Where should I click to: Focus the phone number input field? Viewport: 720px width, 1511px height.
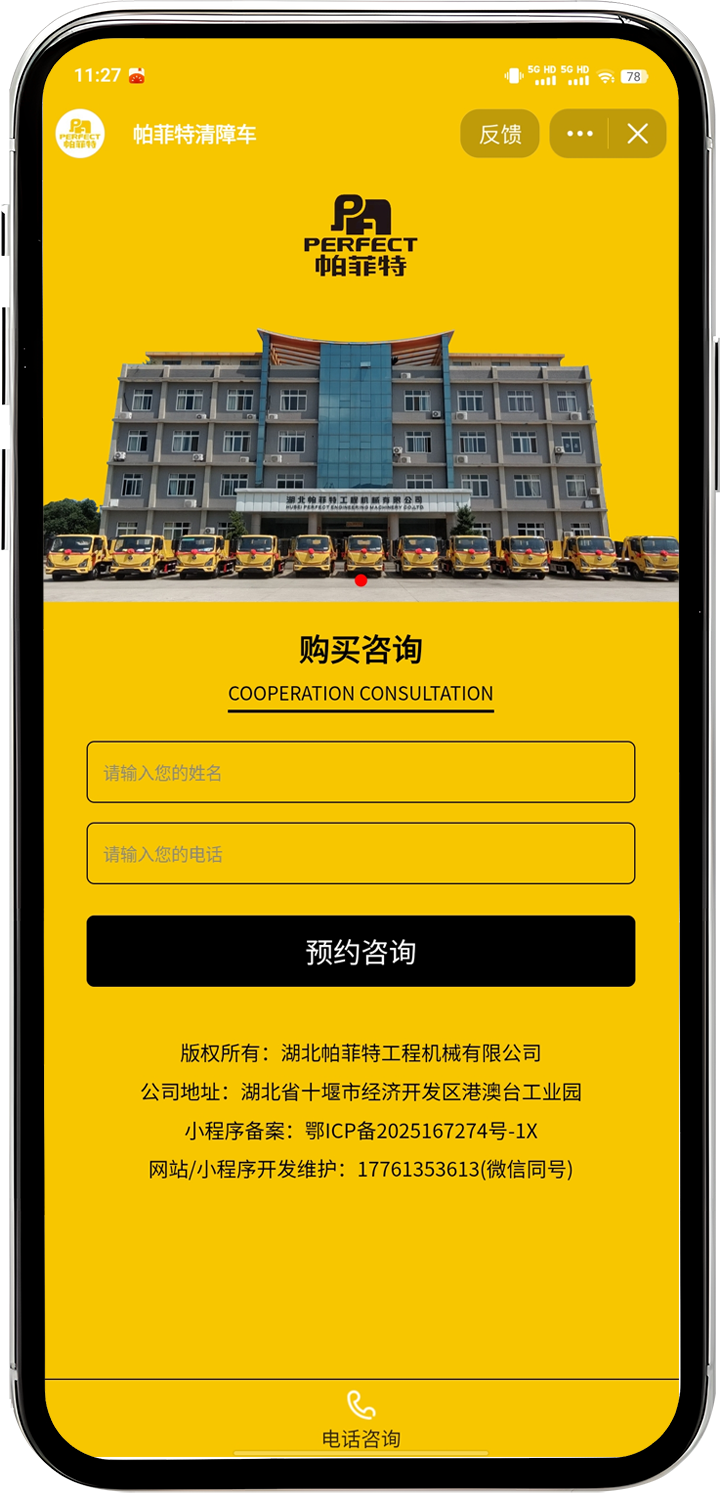point(360,853)
